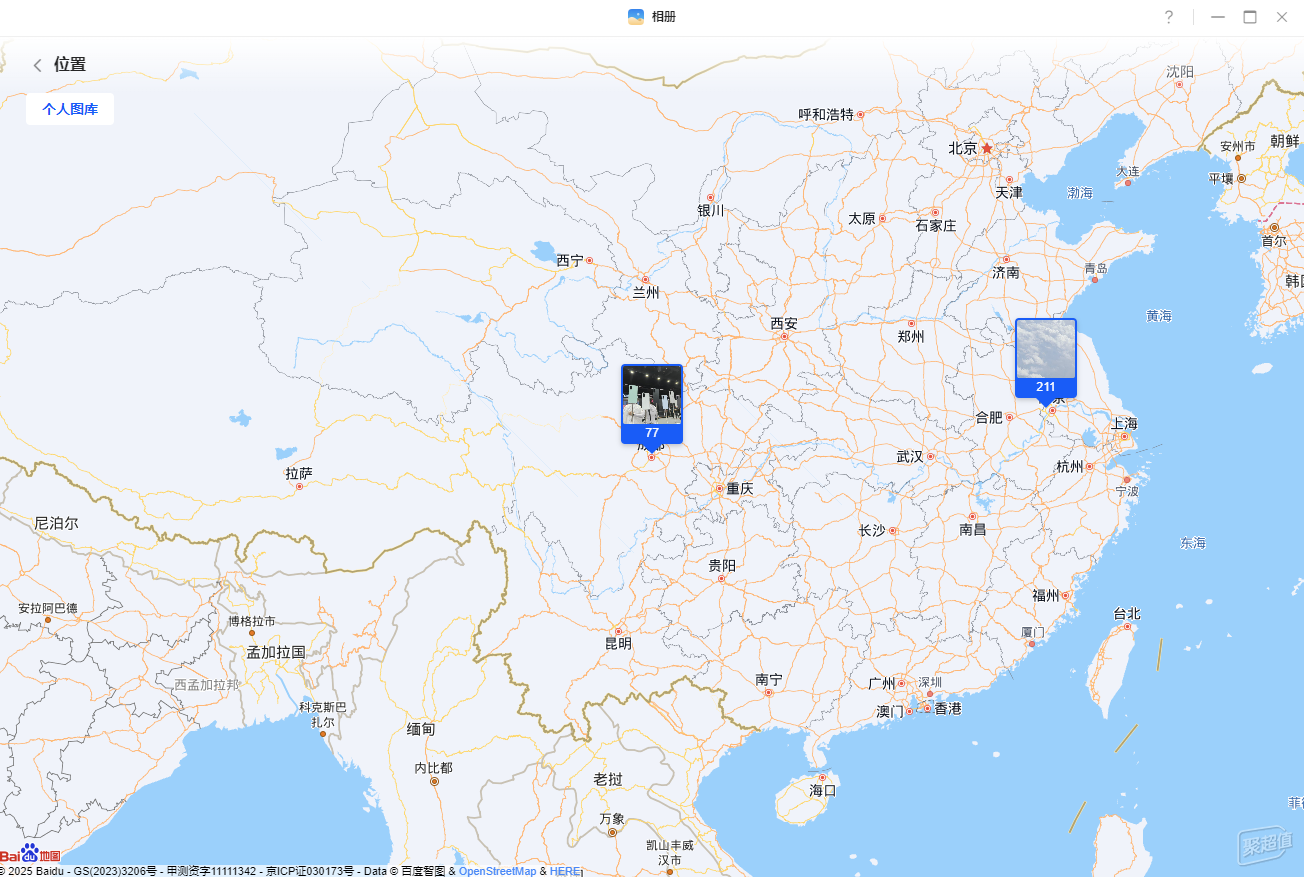Open the photo cluster with 77 photos

point(652,401)
